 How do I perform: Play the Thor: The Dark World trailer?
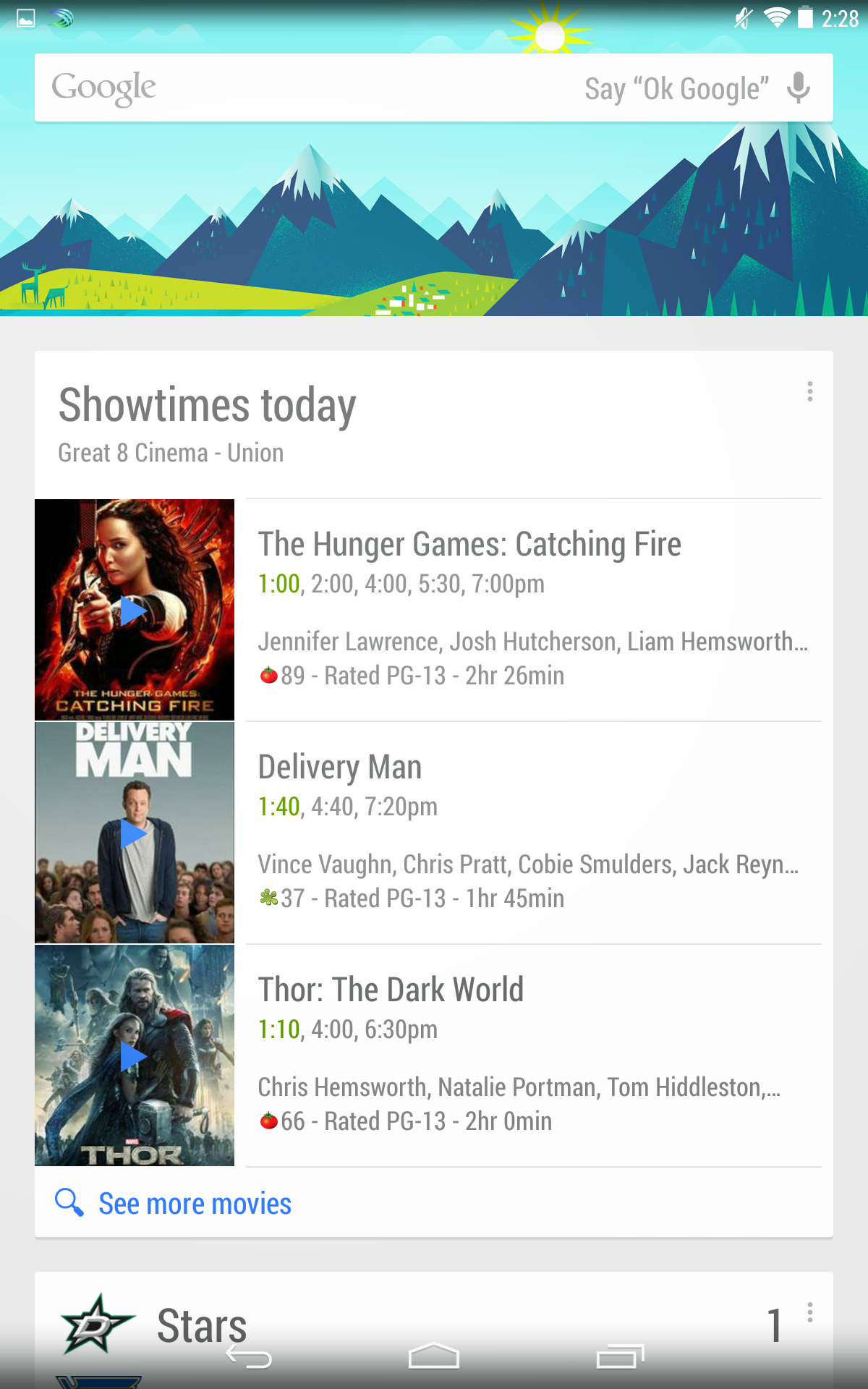coord(134,1056)
